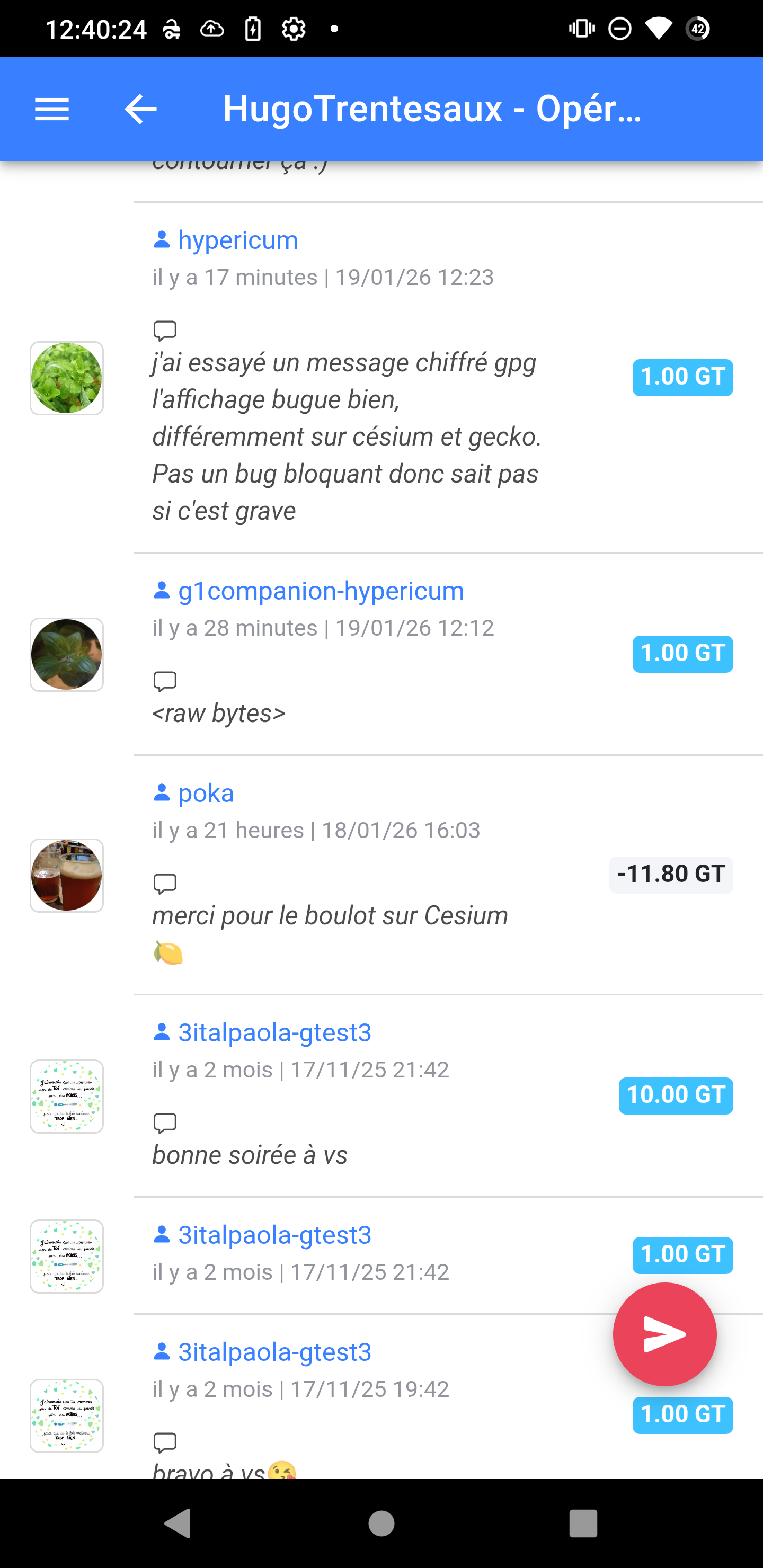
Task: Go back using the app bar arrow
Action: tap(140, 110)
